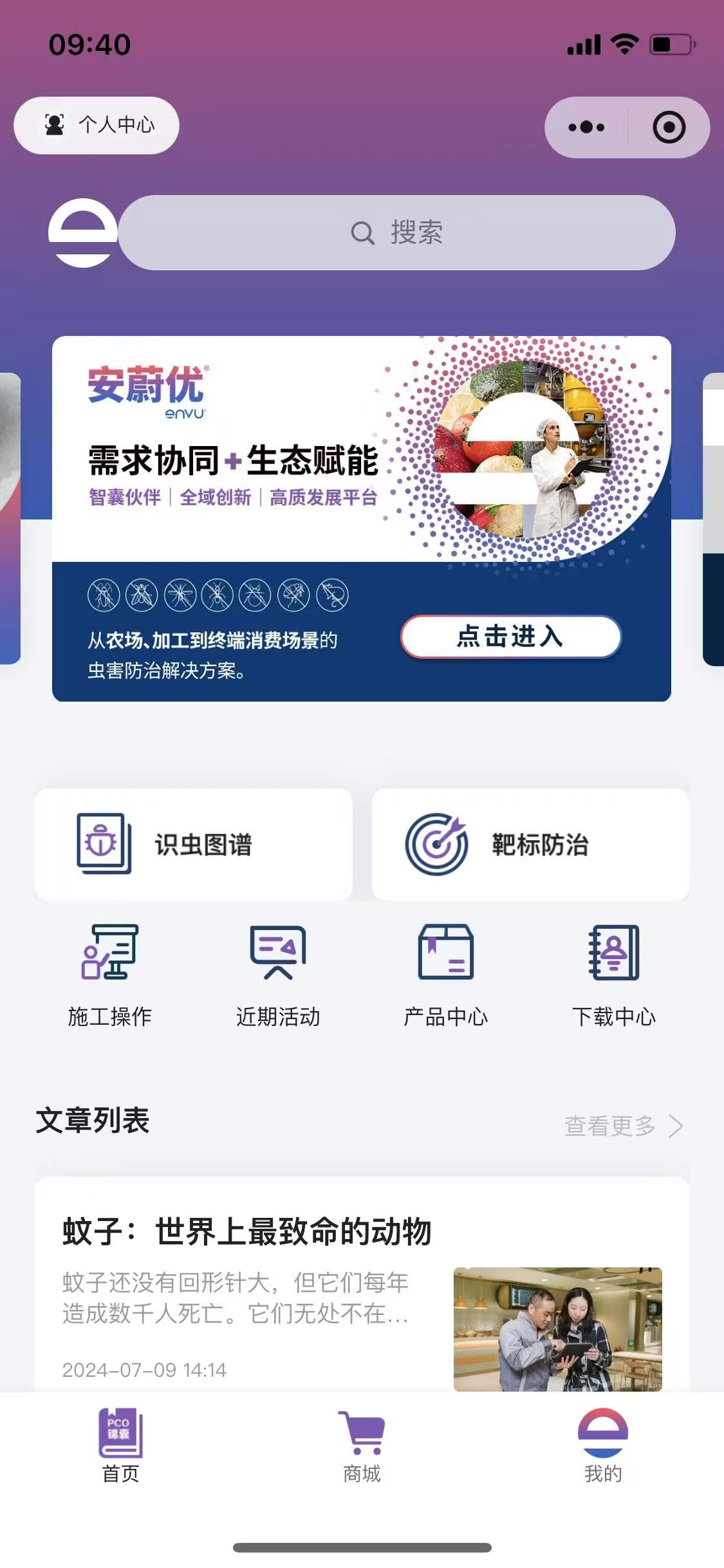Screen dimensions: 724x1568
Task: Tap 点击进入 on the 安蔚优 banner
Action: click(x=510, y=637)
